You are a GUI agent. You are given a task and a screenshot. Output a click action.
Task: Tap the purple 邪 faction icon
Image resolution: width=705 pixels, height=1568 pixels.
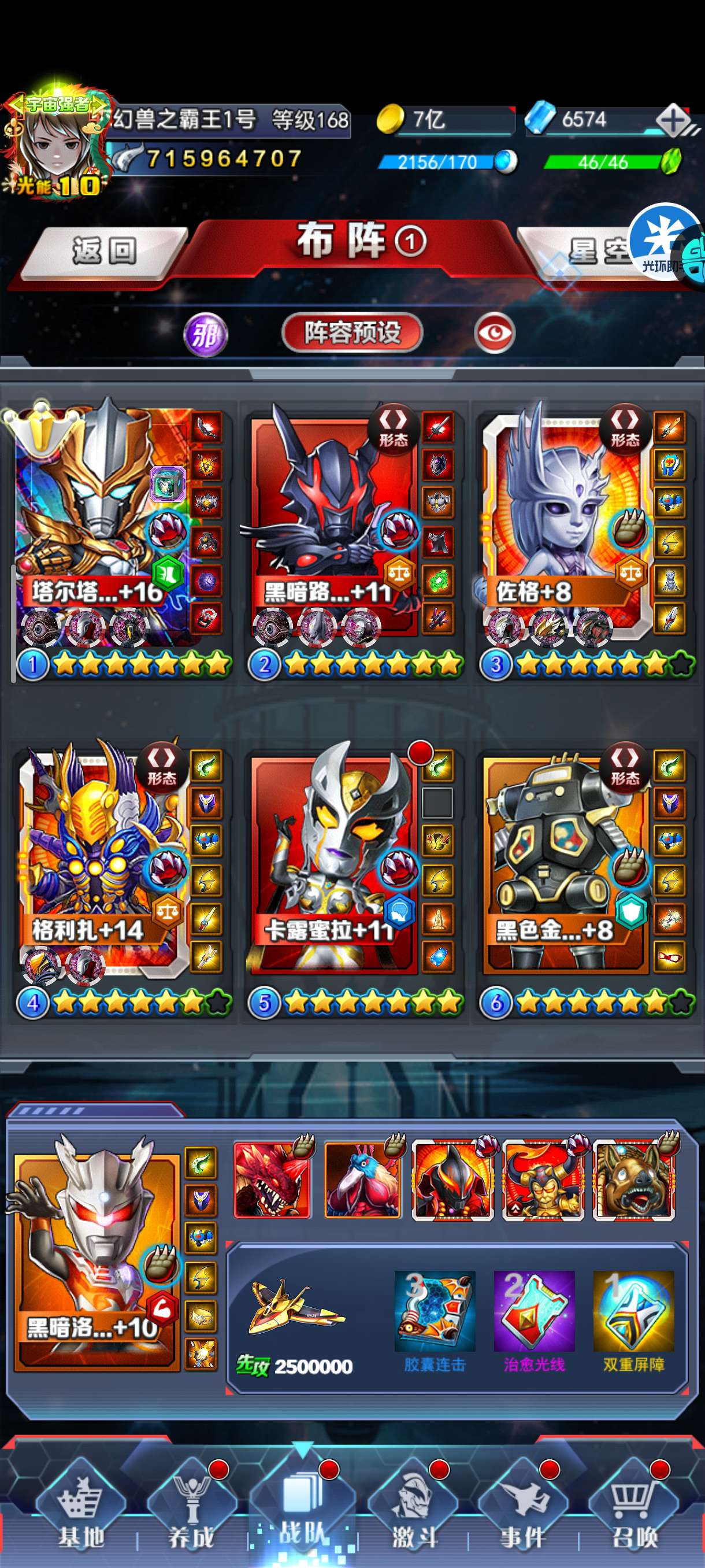pyautogui.click(x=206, y=334)
